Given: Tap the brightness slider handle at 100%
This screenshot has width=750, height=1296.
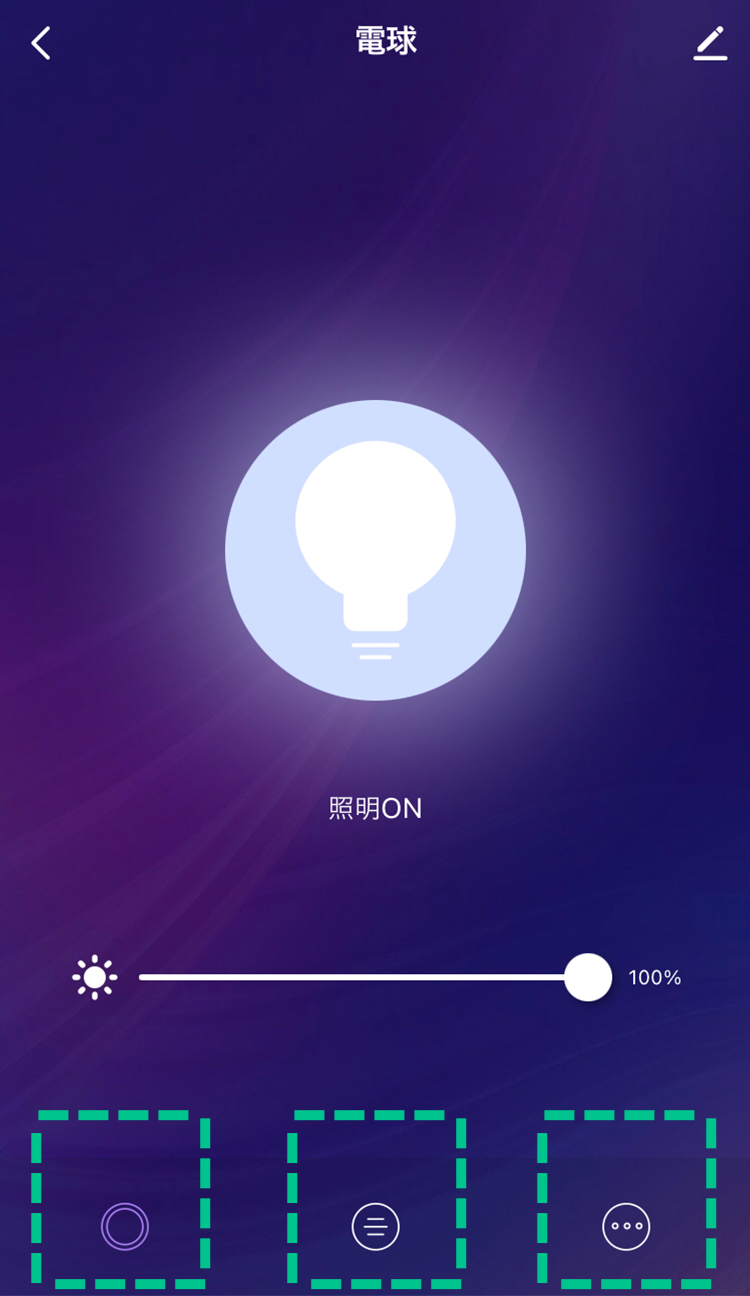Looking at the screenshot, I should pos(588,977).
